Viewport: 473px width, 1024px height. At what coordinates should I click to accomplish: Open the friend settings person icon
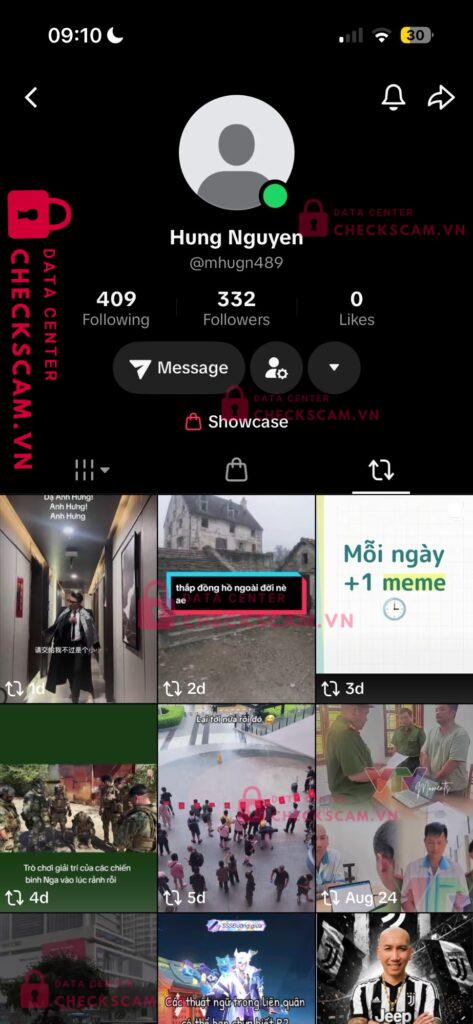[x=276, y=368]
